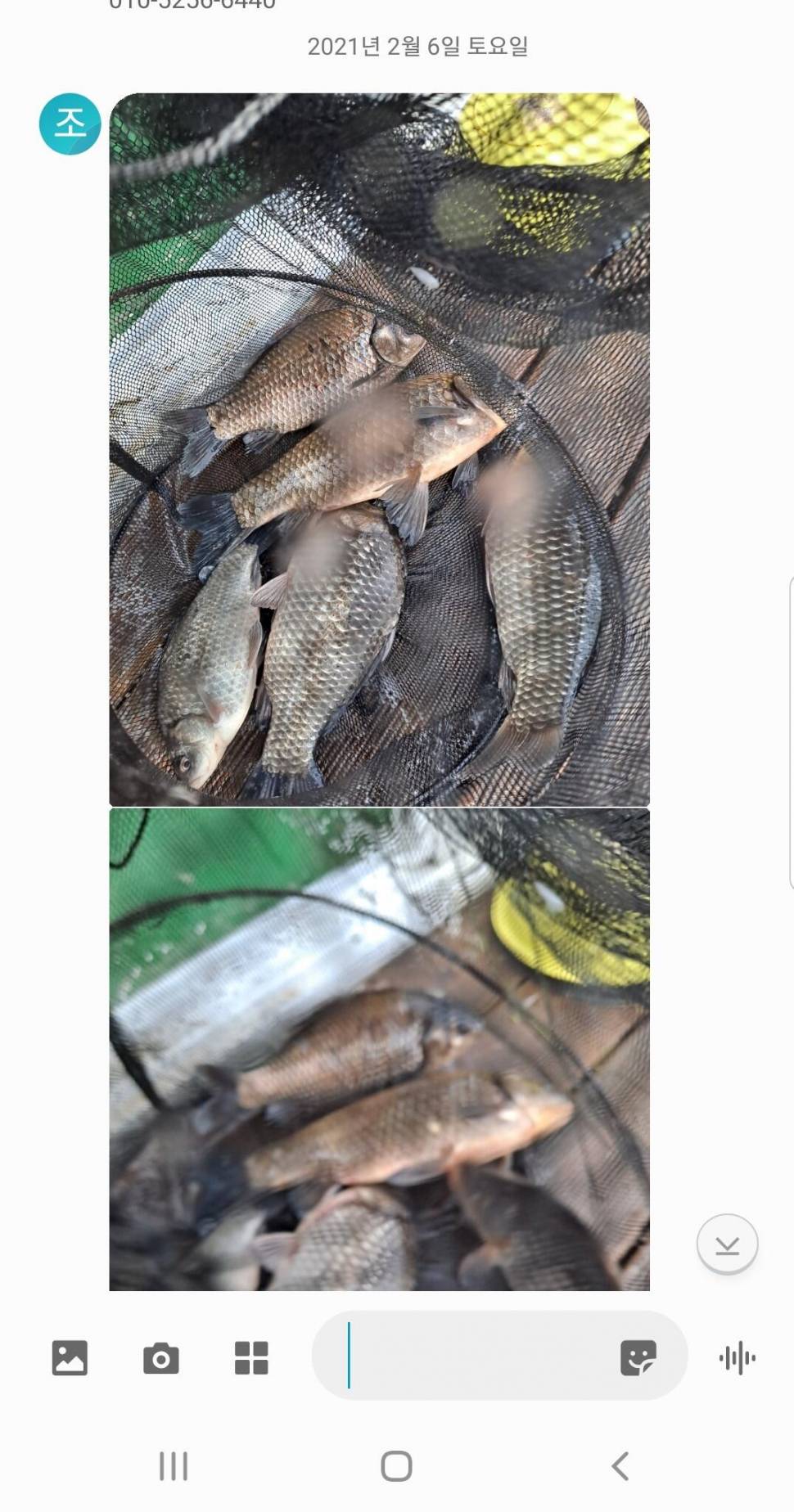Viewport: 794px width, 1512px height.
Task: Record a voice message
Action: click(737, 1358)
